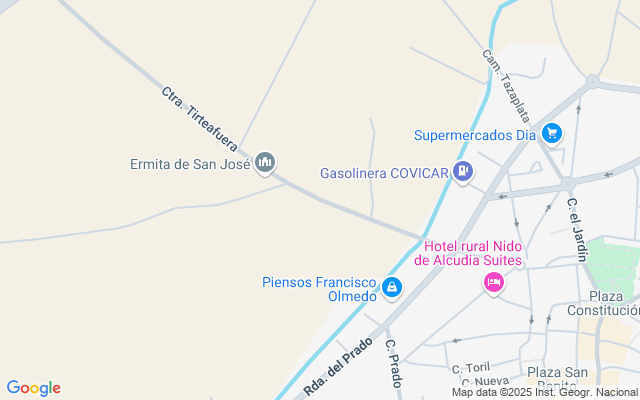Select the Piensos Francisco Olmedo store pin
Screen dimensions: 640x400
[392, 289]
